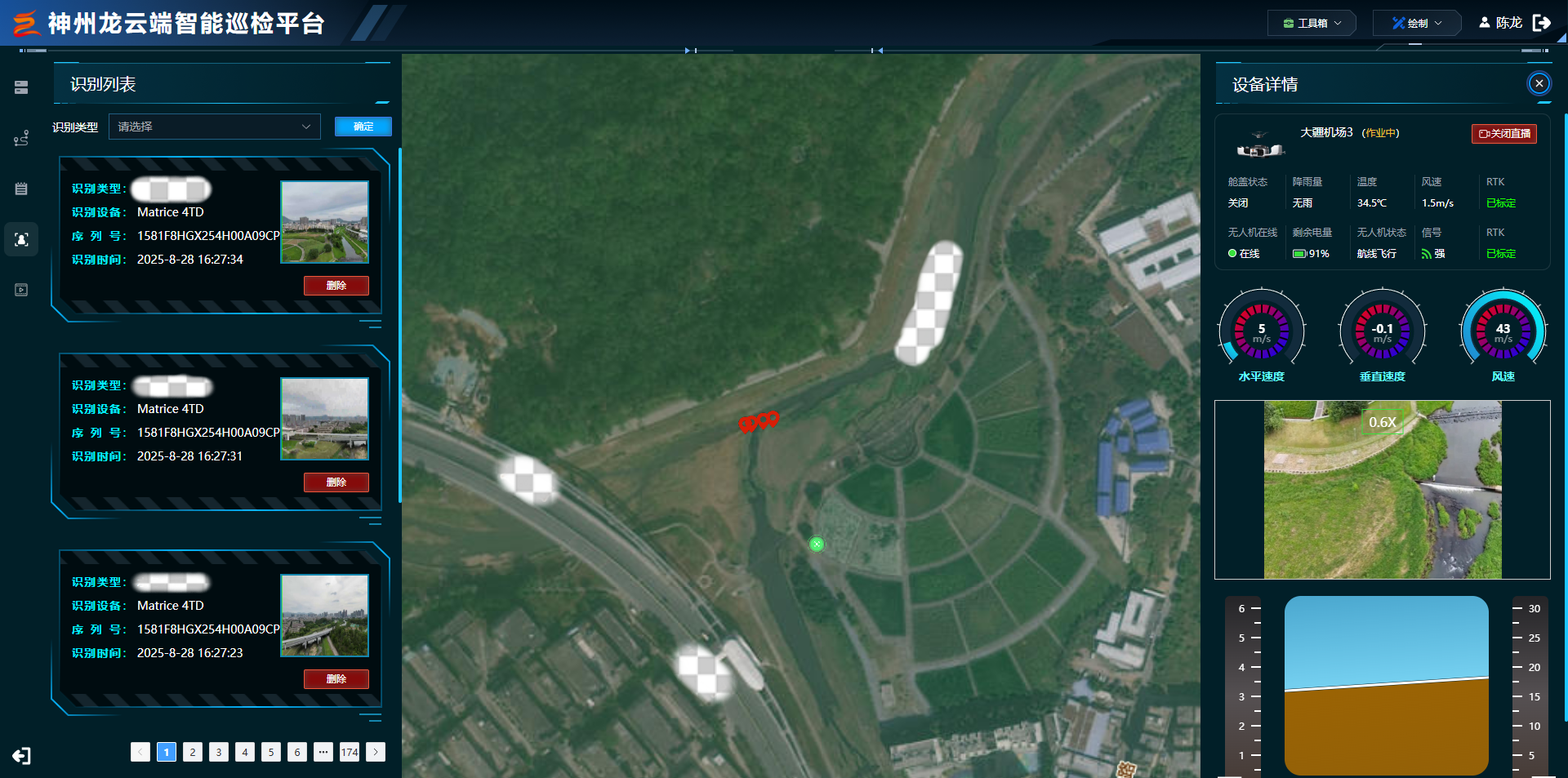Stop the live stream with 关闭直播
This screenshot has width=1568, height=778.
1503,134
